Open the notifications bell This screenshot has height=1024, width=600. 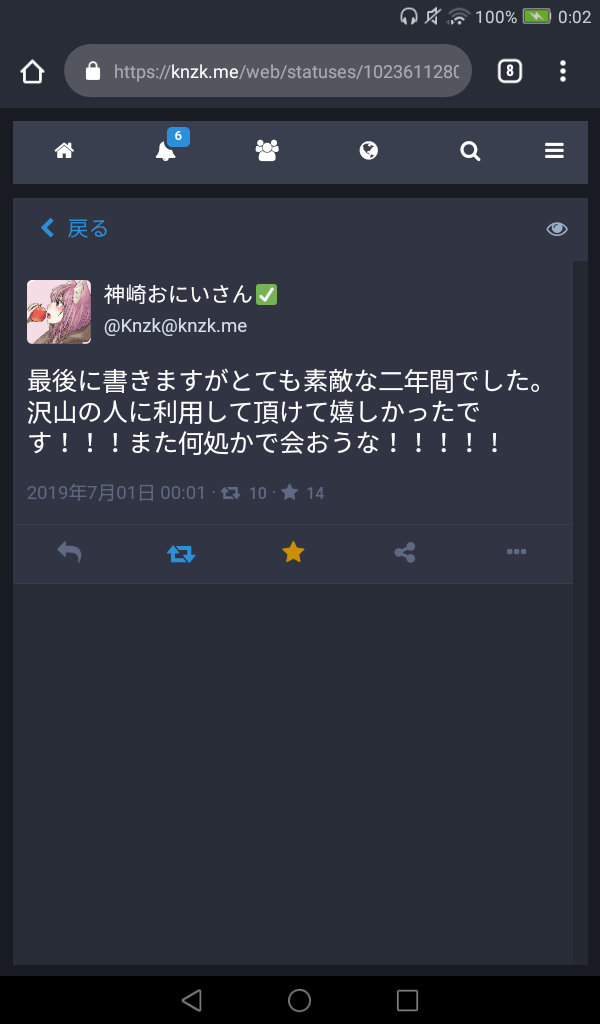166,151
